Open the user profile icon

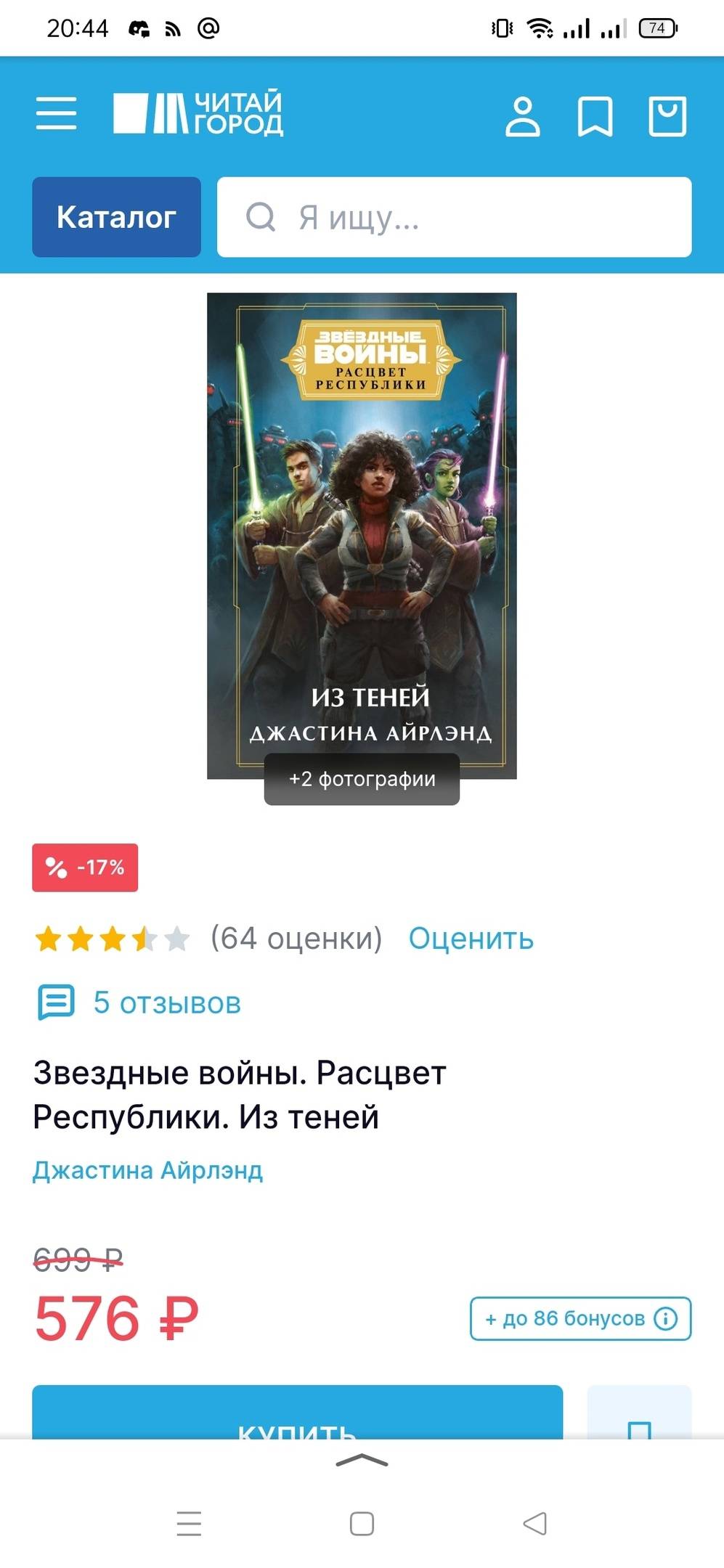pos(523,116)
